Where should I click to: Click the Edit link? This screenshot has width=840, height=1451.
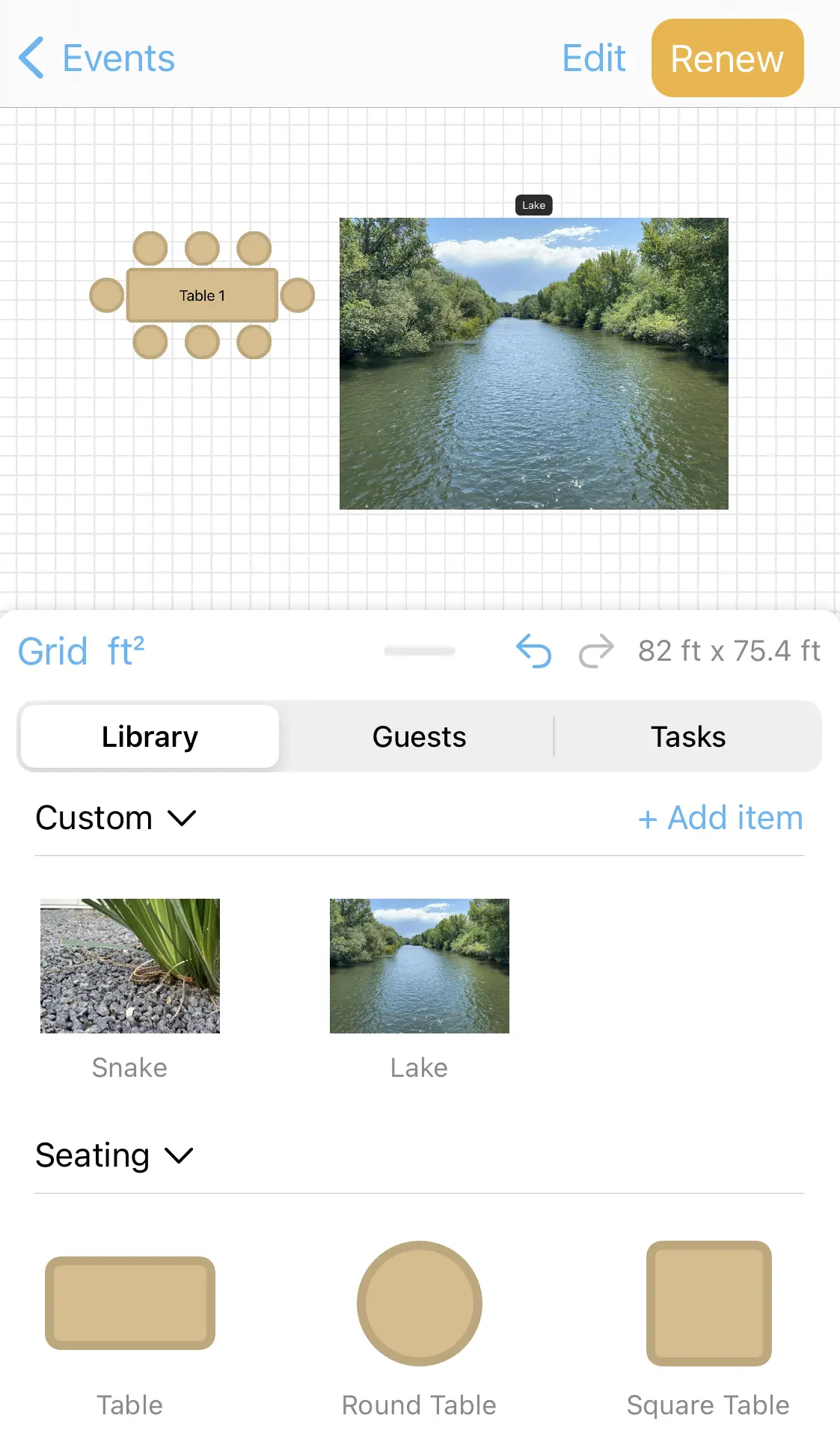coord(593,58)
